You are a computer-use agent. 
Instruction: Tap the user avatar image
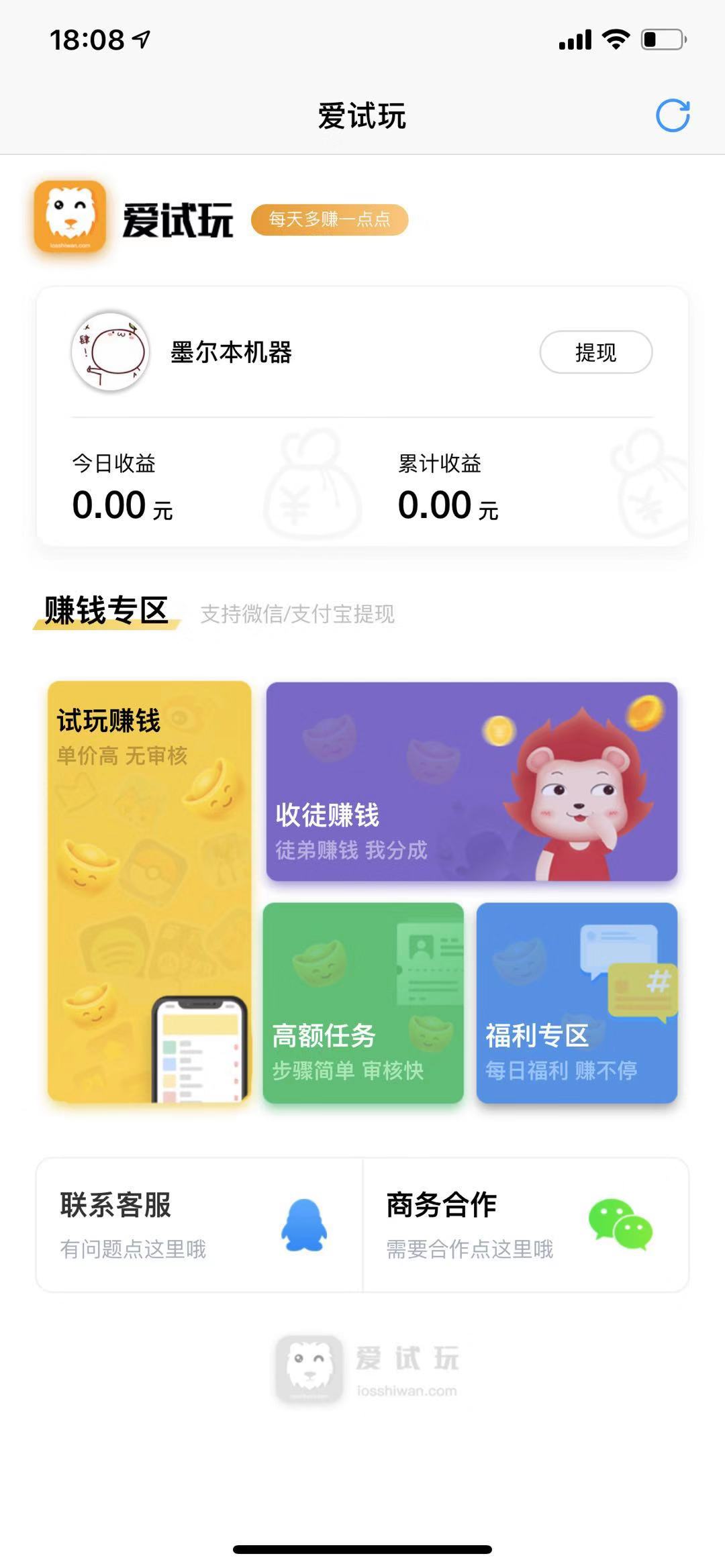[x=109, y=352]
